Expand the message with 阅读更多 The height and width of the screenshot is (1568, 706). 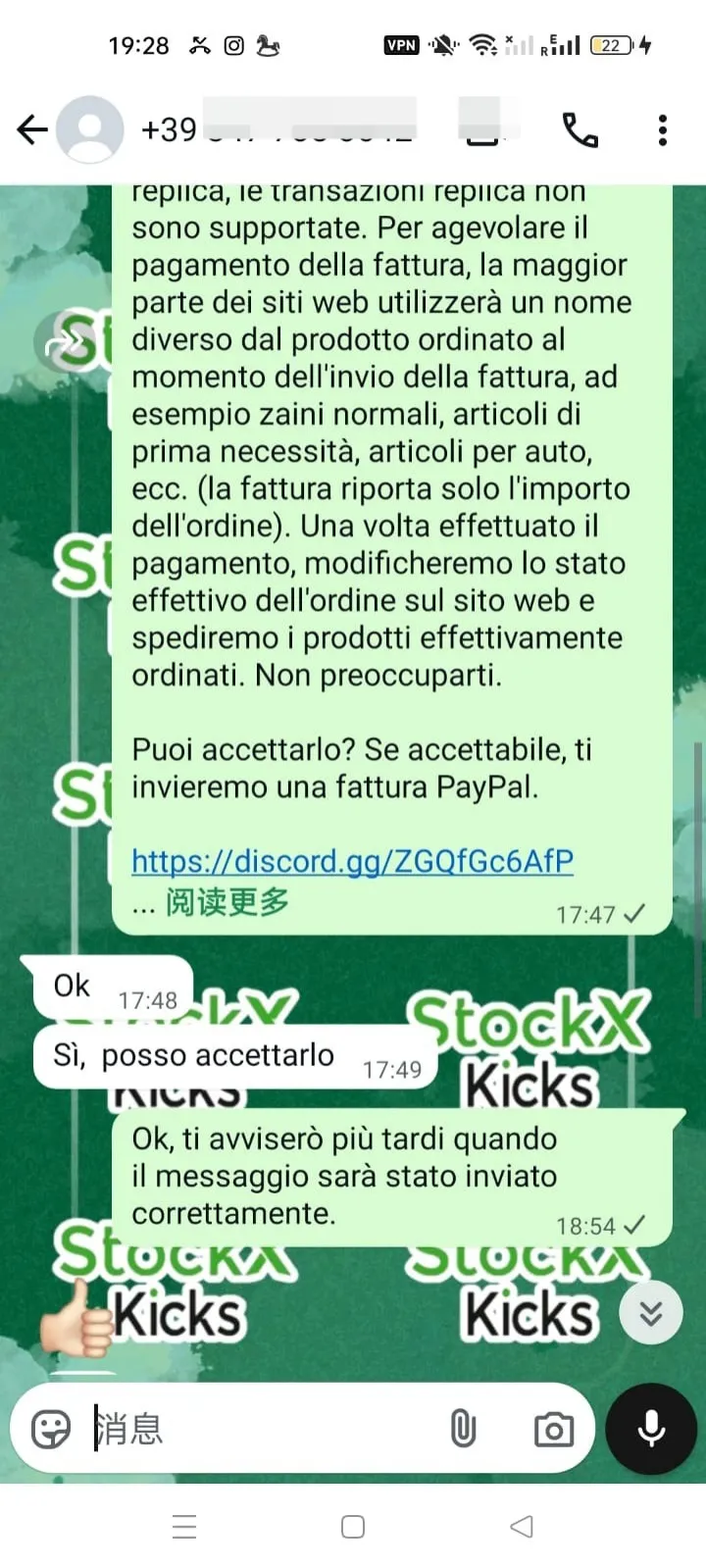point(227,902)
